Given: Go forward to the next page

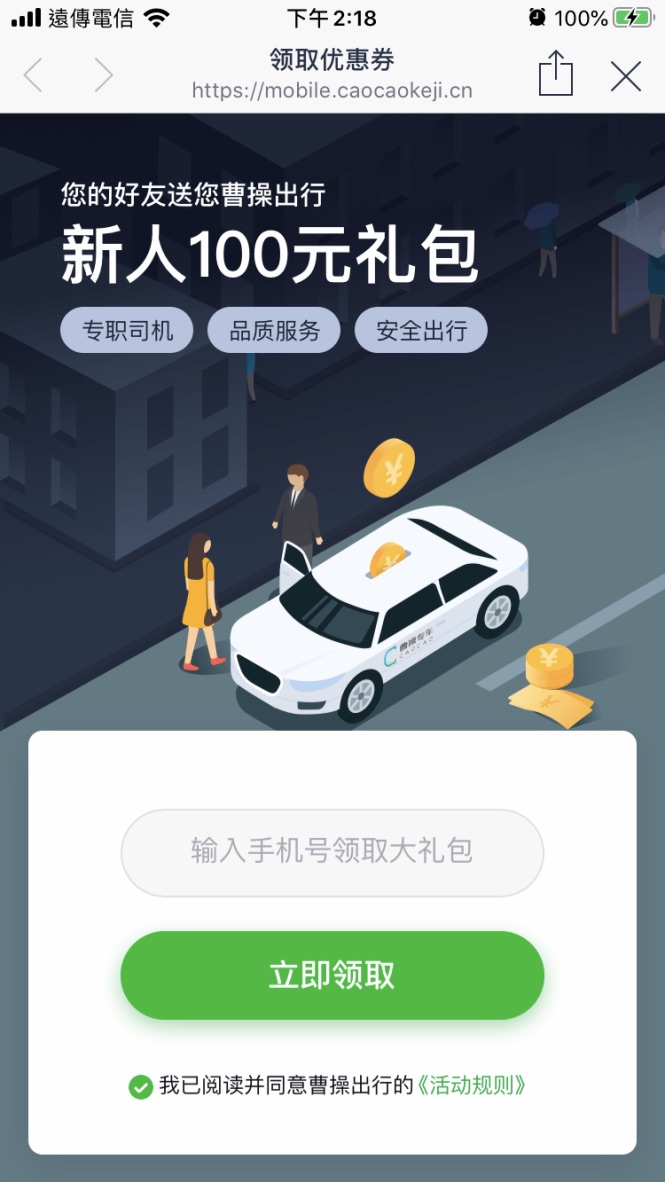Looking at the screenshot, I should click(x=103, y=75).
